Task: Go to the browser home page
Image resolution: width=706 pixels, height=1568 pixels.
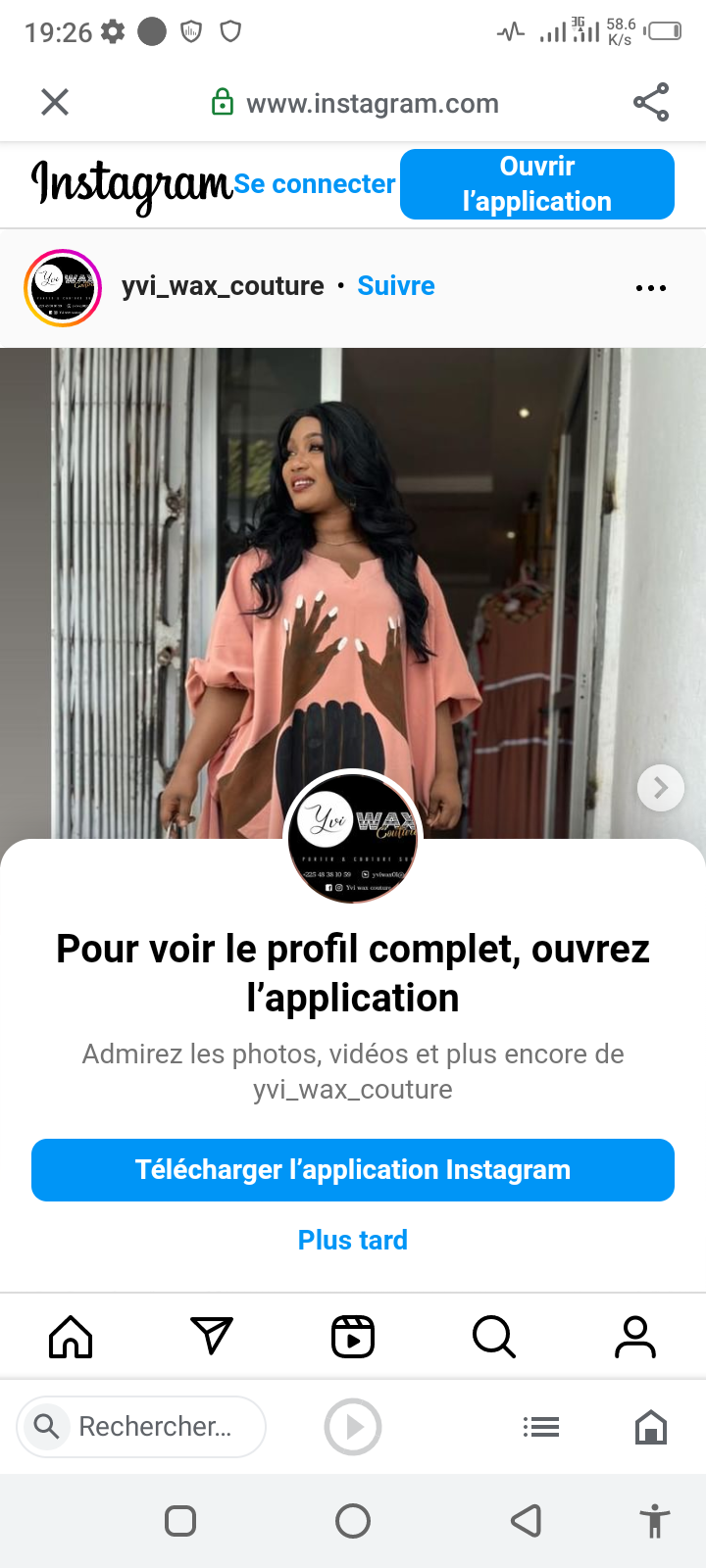Action: pos(650,1427)
